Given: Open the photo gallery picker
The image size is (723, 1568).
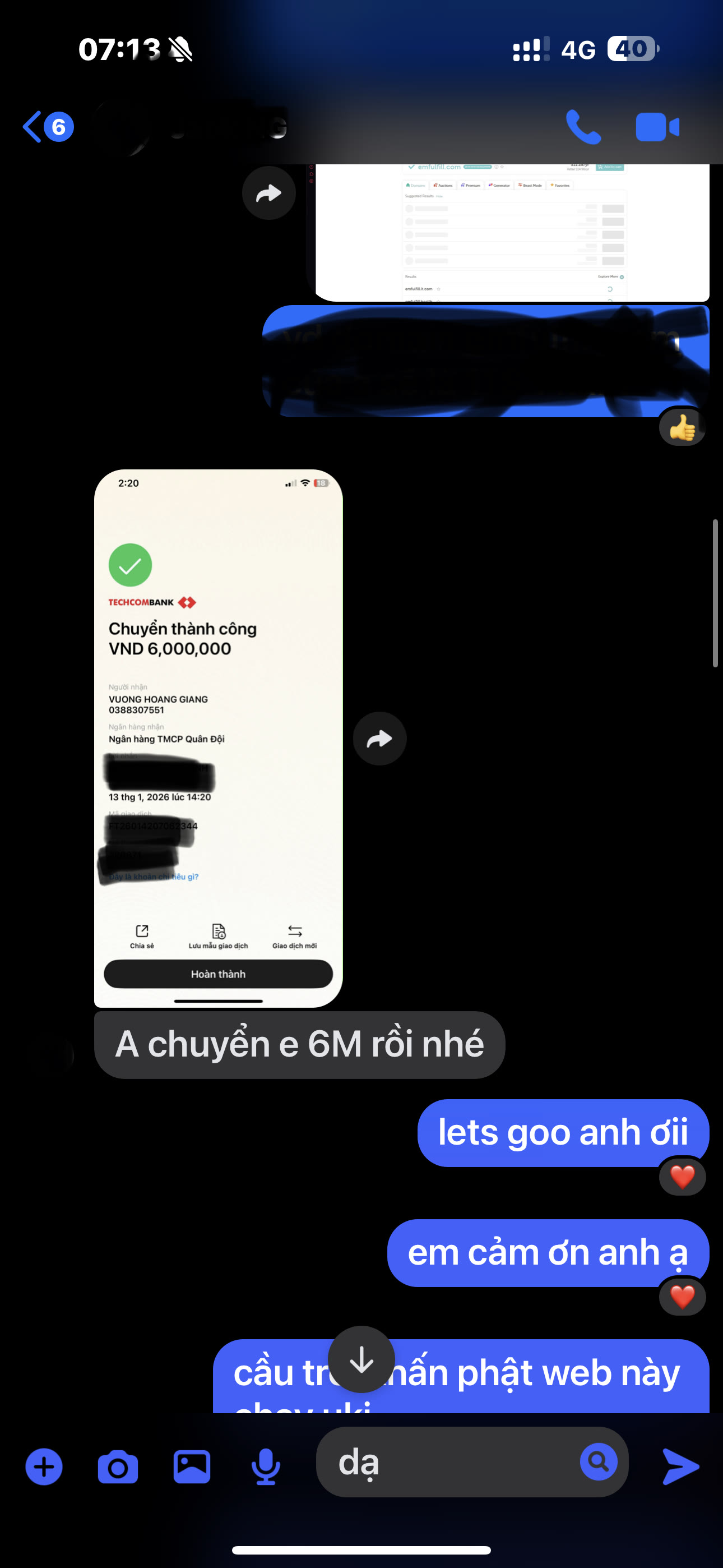Looking at the screenshot, I should [192, 1467].
